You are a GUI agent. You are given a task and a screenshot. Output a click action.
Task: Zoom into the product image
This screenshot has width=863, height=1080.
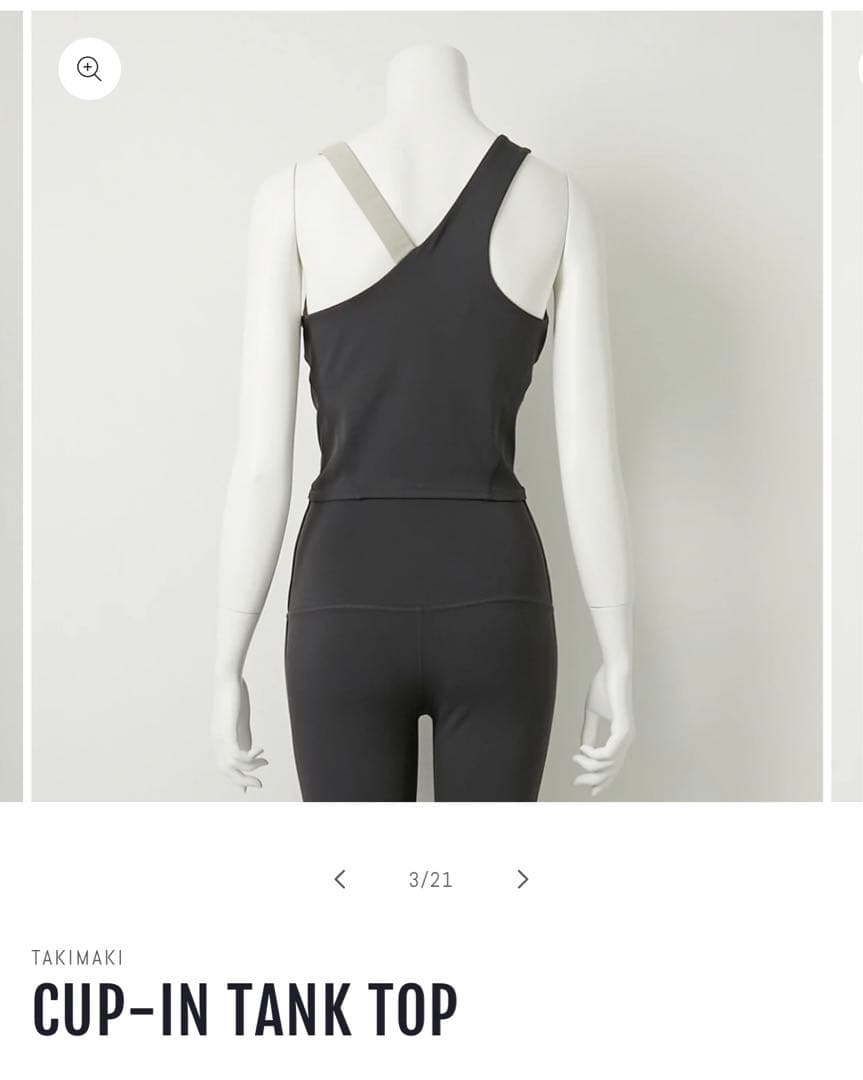pos(90,69)
